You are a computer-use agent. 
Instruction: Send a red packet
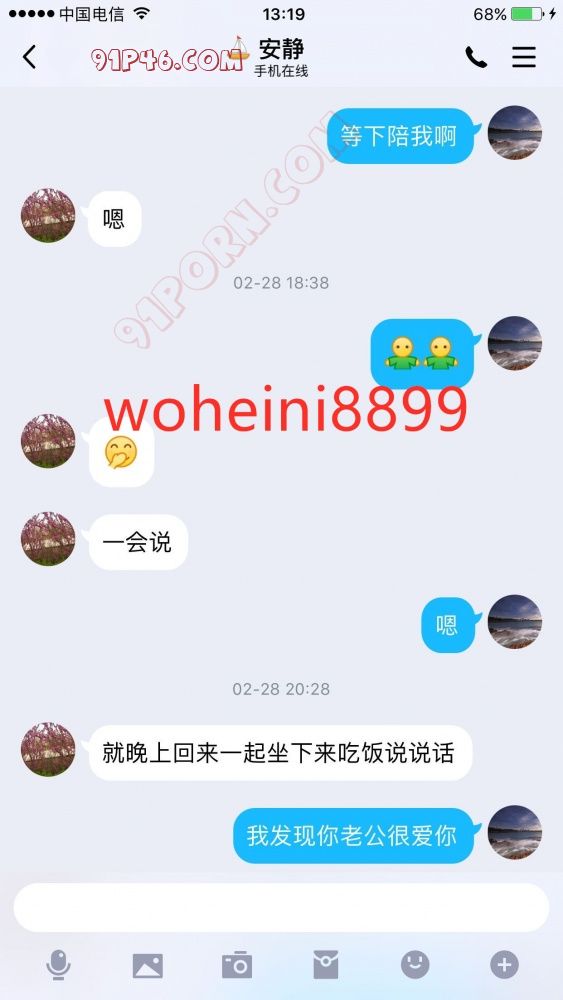pyautogui.click(x=326, y=965)
